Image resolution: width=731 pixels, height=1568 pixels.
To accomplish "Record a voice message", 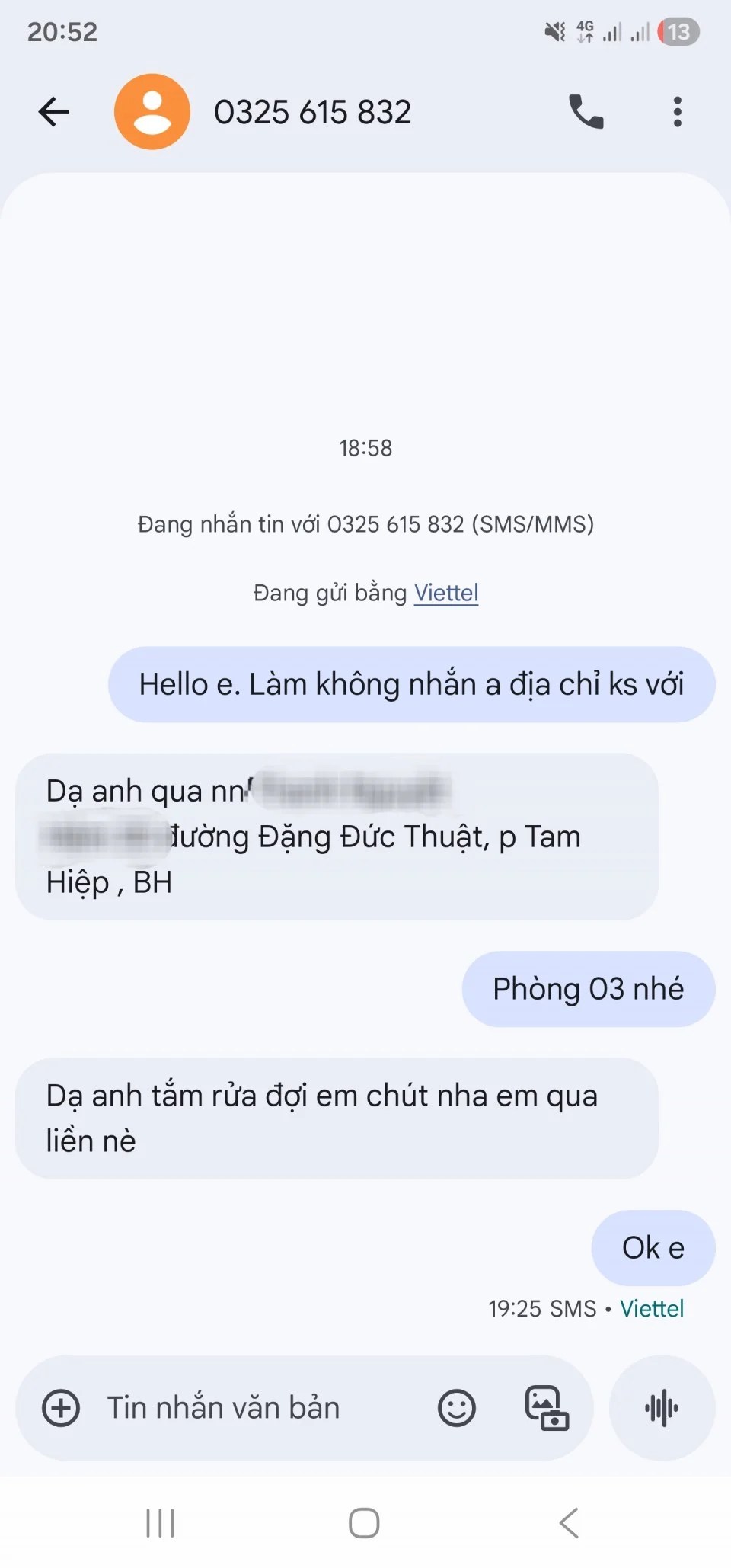I will pyautogui.click(x=662, y=1407).
